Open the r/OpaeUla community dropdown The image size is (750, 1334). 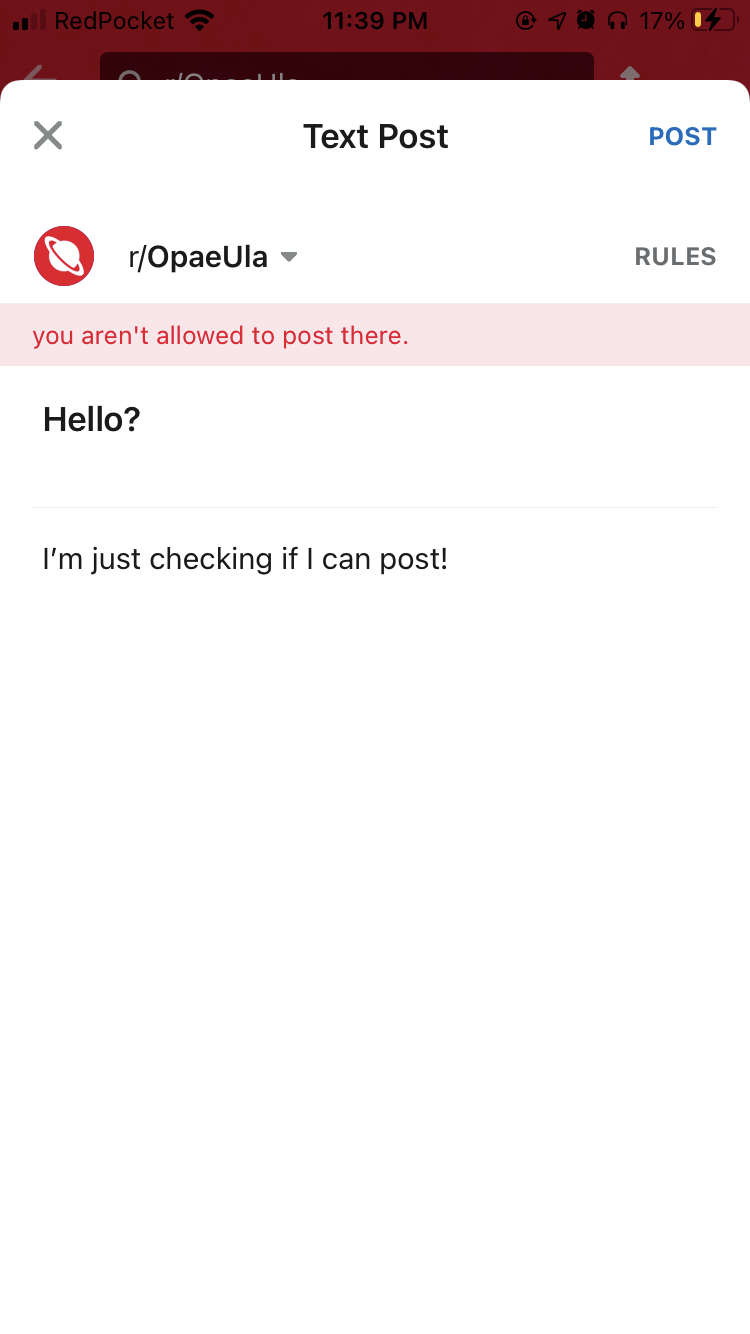click(x=212, y=257)
